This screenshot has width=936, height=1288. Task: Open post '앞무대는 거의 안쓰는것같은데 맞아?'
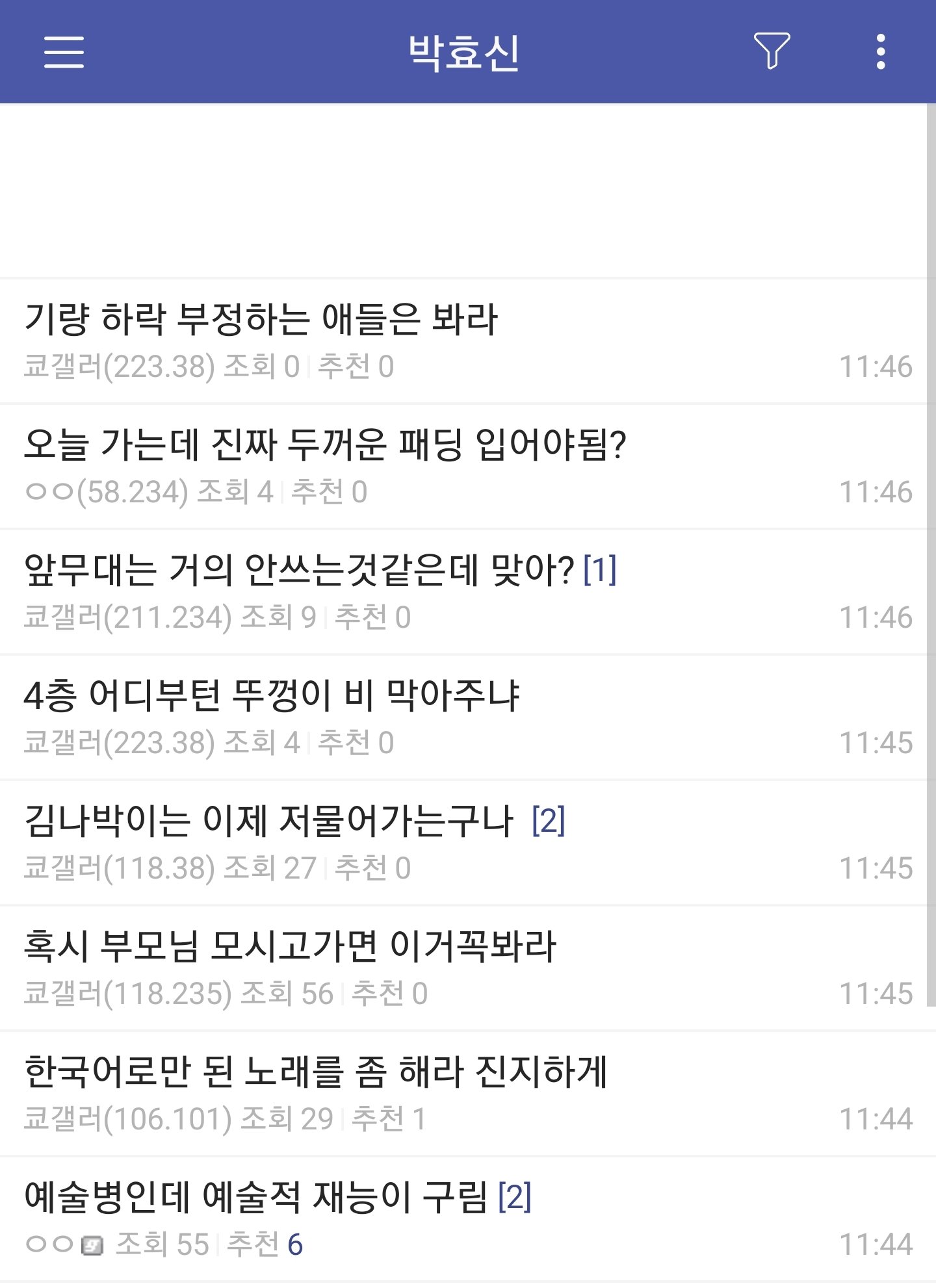tap(299, 571)
